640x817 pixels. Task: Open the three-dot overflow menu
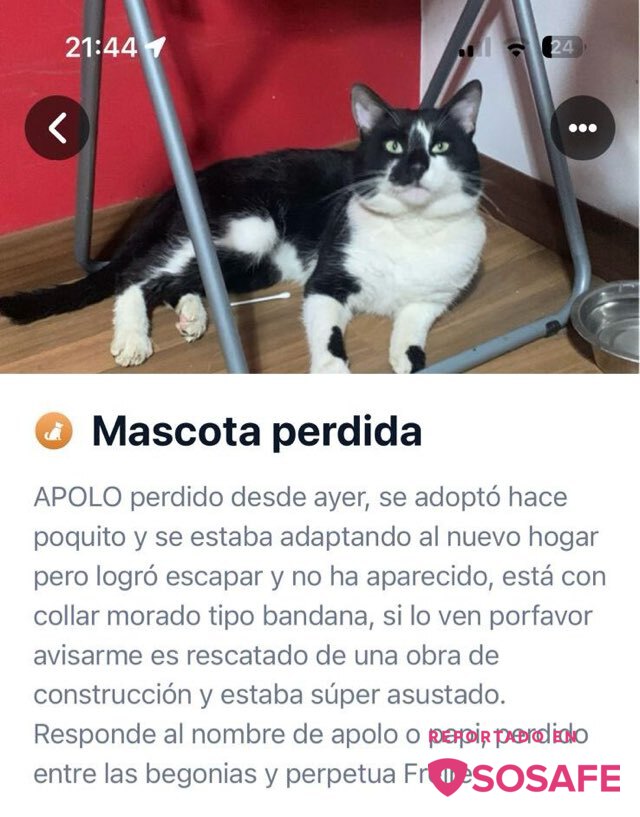(x=582, y=128)
